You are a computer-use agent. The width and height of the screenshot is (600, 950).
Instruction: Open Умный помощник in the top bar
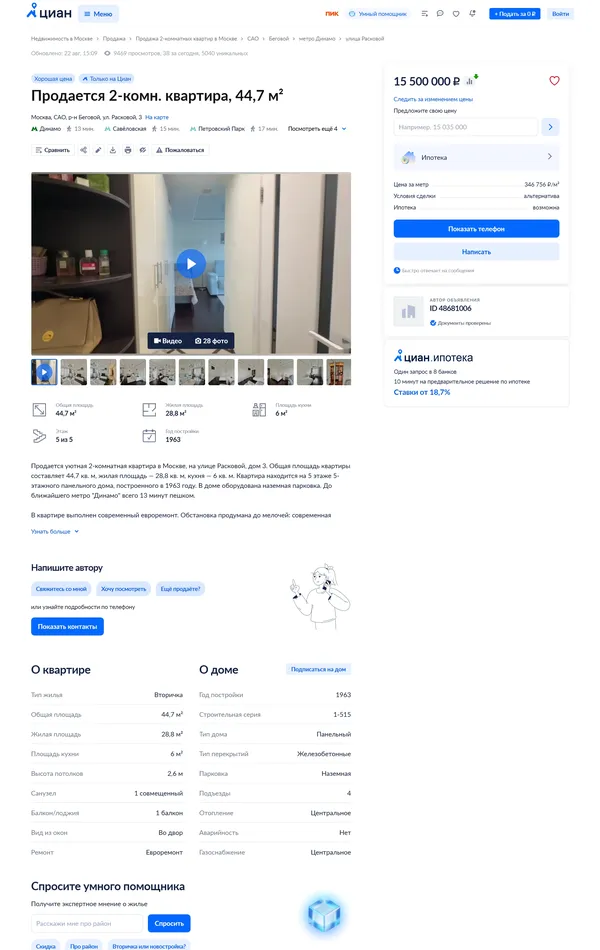[377, 14]
